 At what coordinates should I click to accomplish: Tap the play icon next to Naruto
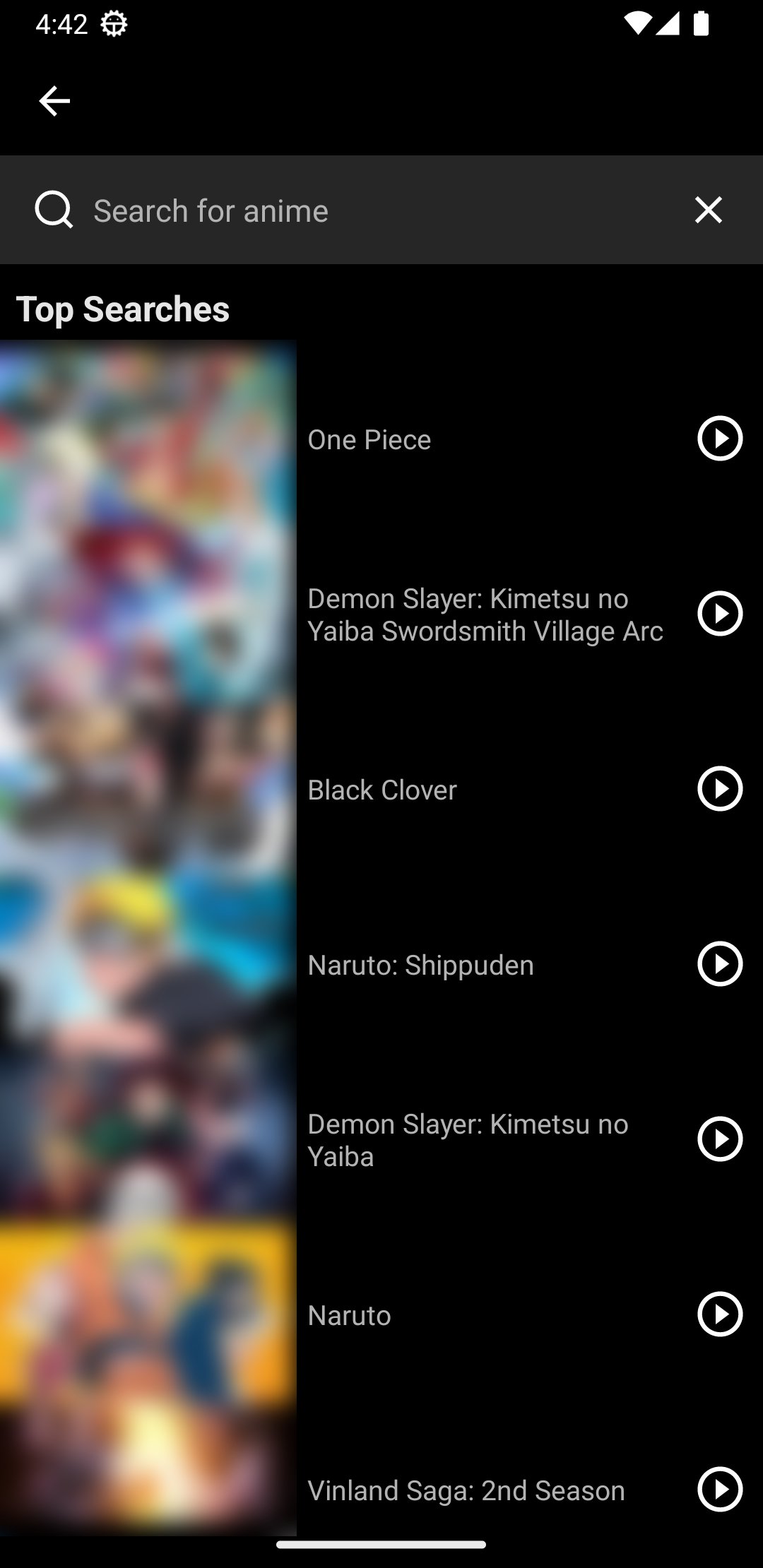pos(719,1314)
